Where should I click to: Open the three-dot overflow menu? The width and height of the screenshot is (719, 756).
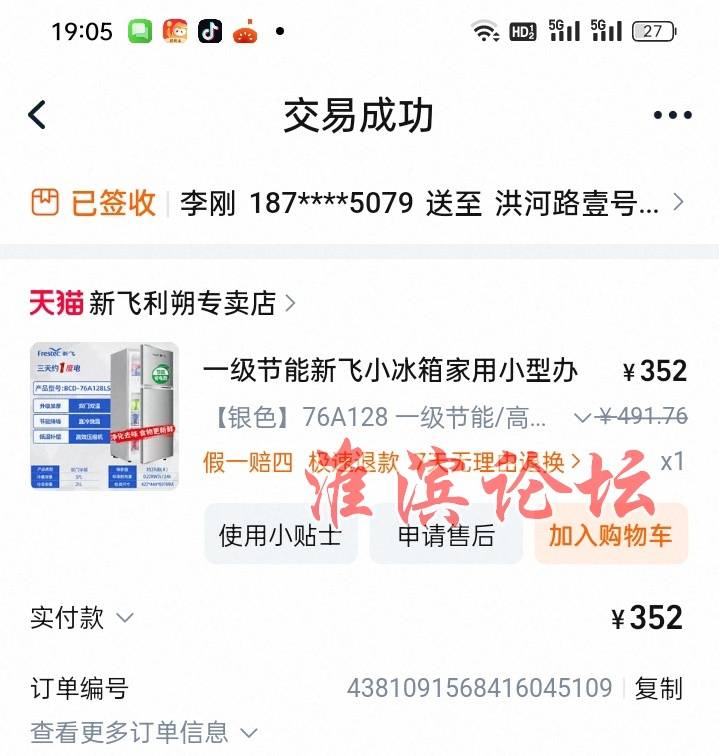click(672, 116)
